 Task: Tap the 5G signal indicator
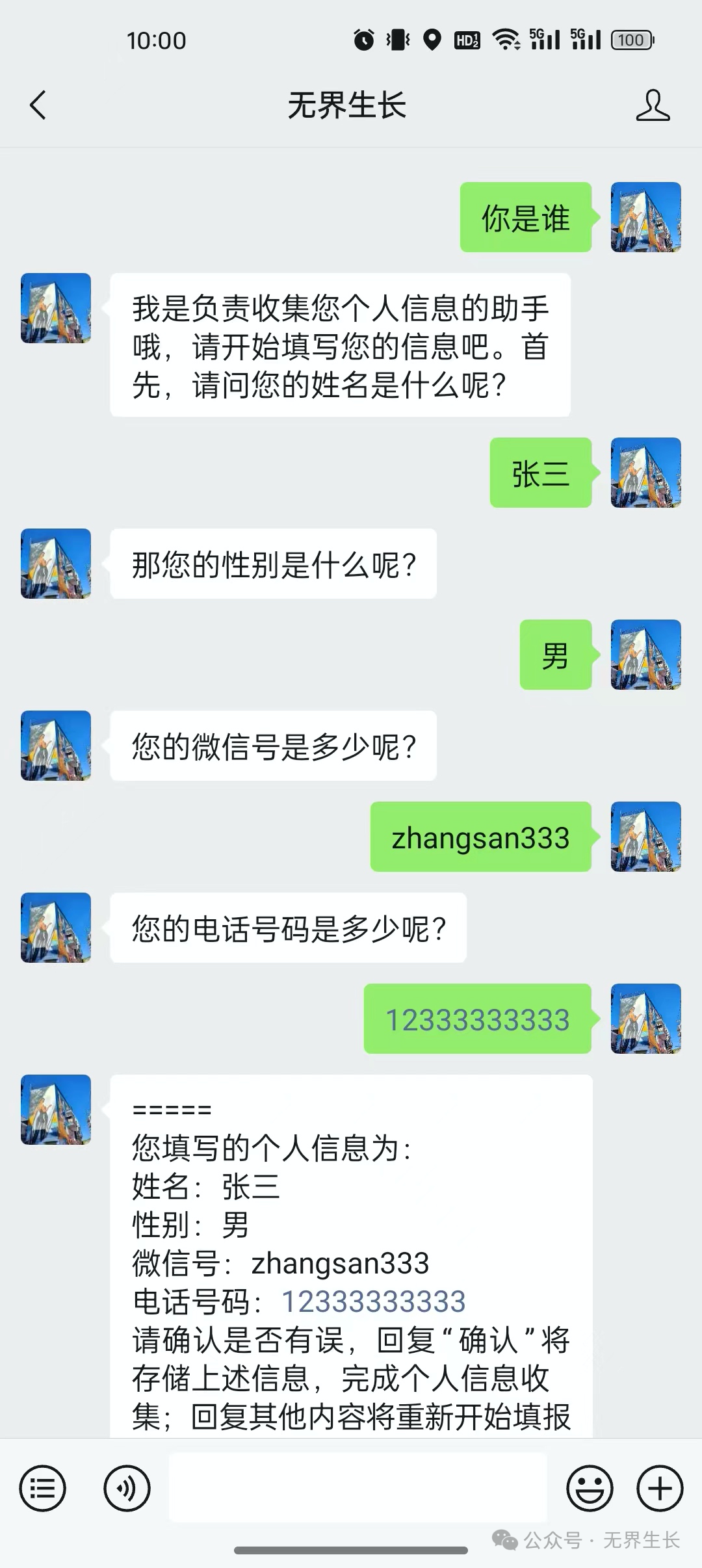coord(545,40)
